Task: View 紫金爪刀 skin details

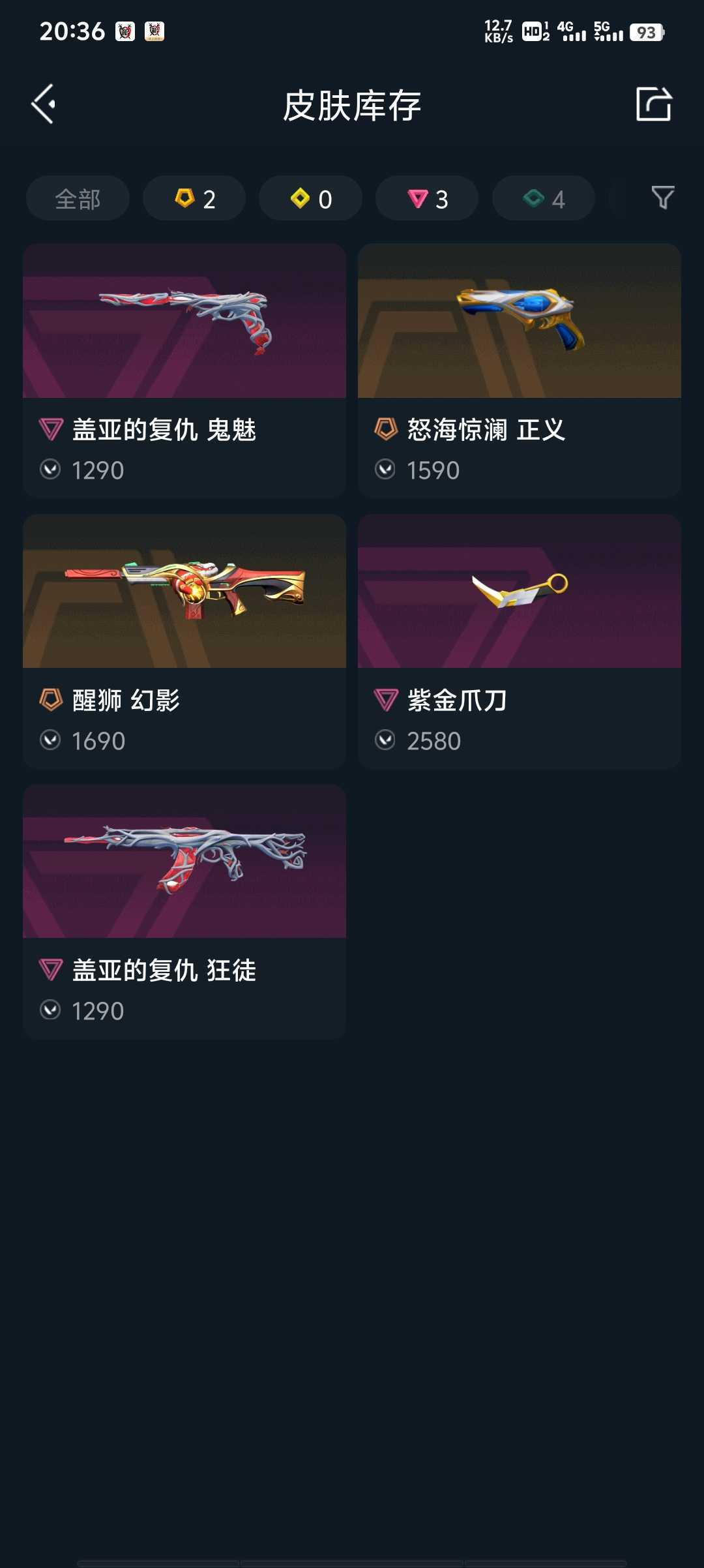Action: (520, 641)
